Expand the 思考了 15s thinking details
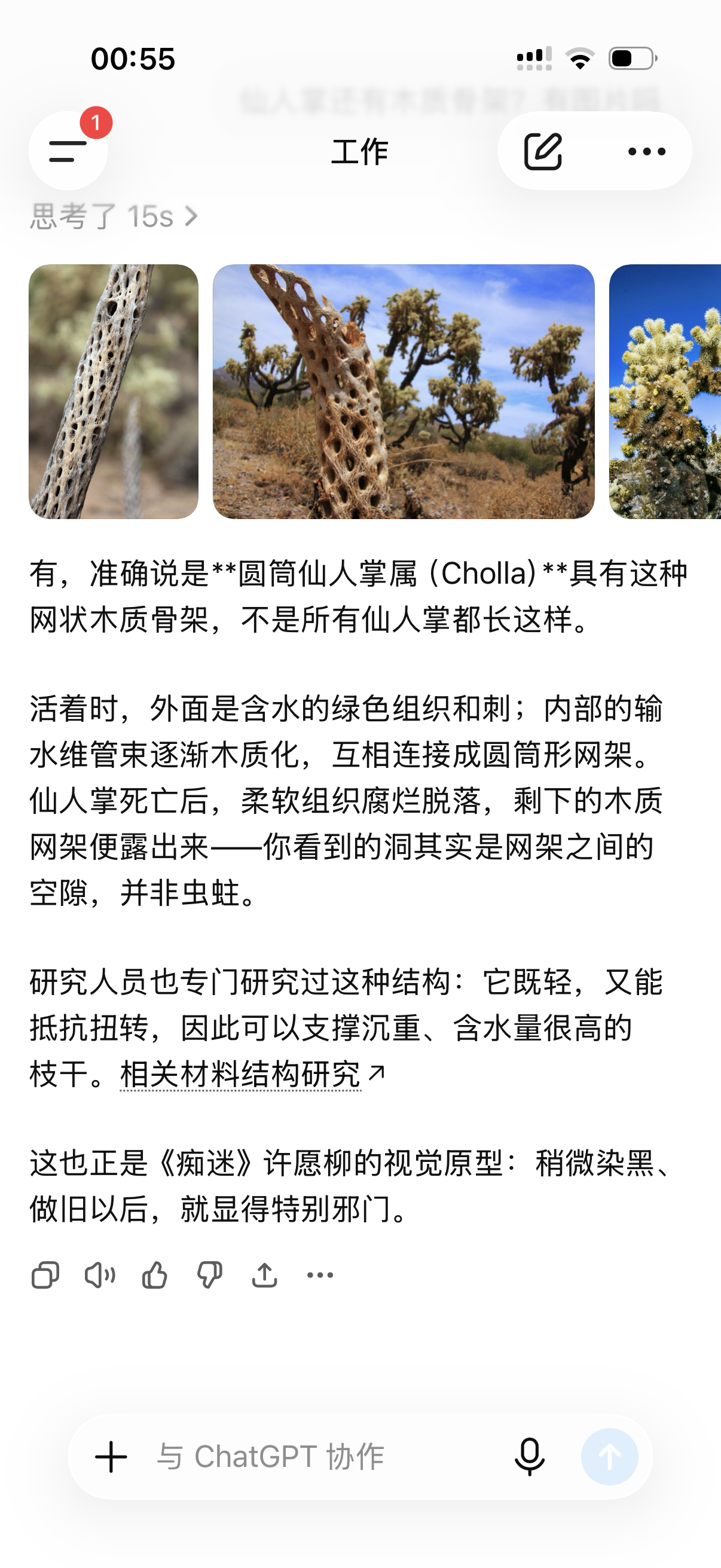Image resolution: width=721 pixels, height=1568 pixels. point(114,216)
